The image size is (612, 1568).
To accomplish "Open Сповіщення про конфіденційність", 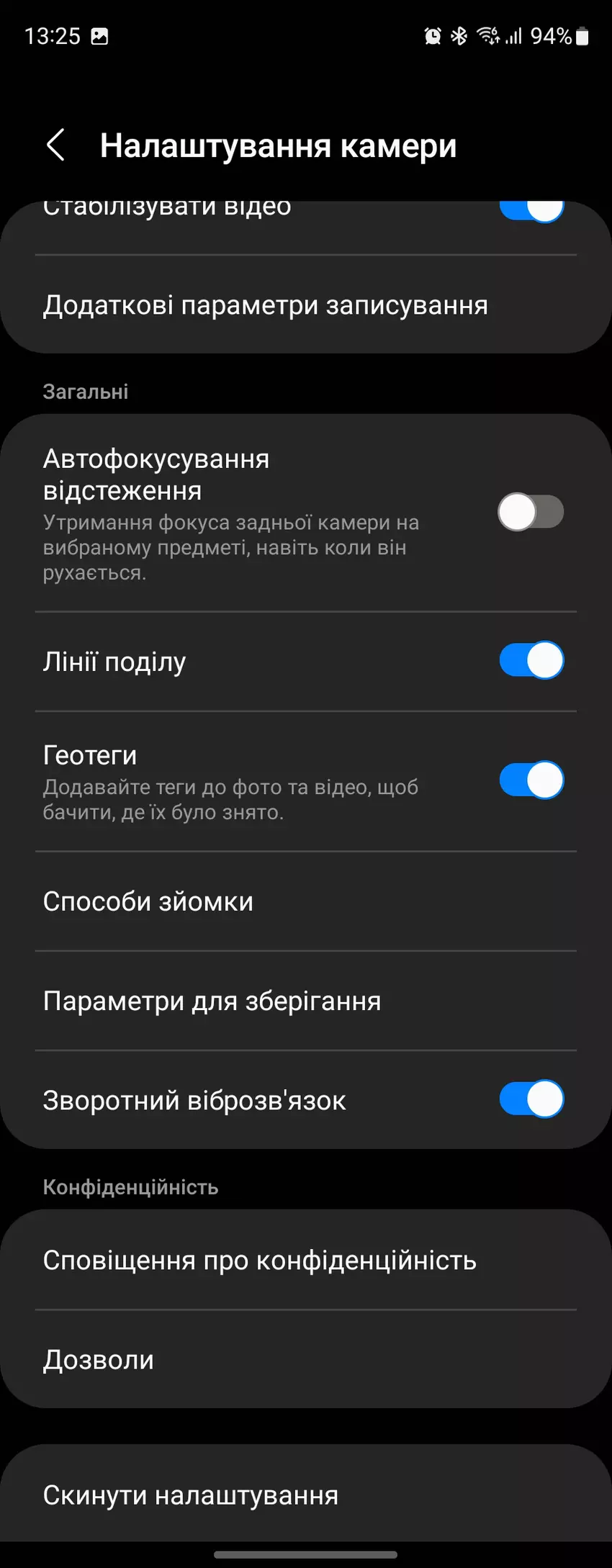I will point(259,1260).
